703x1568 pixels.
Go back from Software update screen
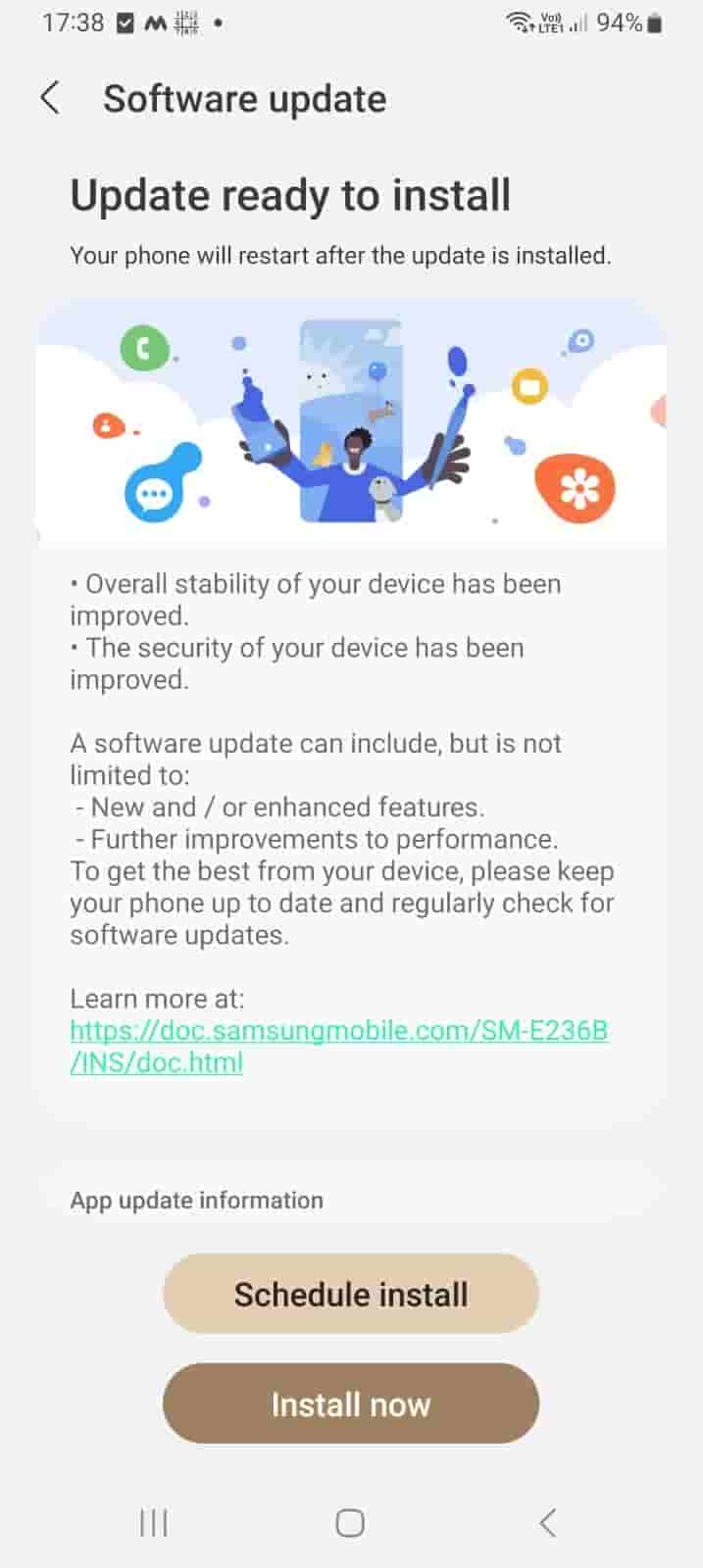[x=51, y=99]
